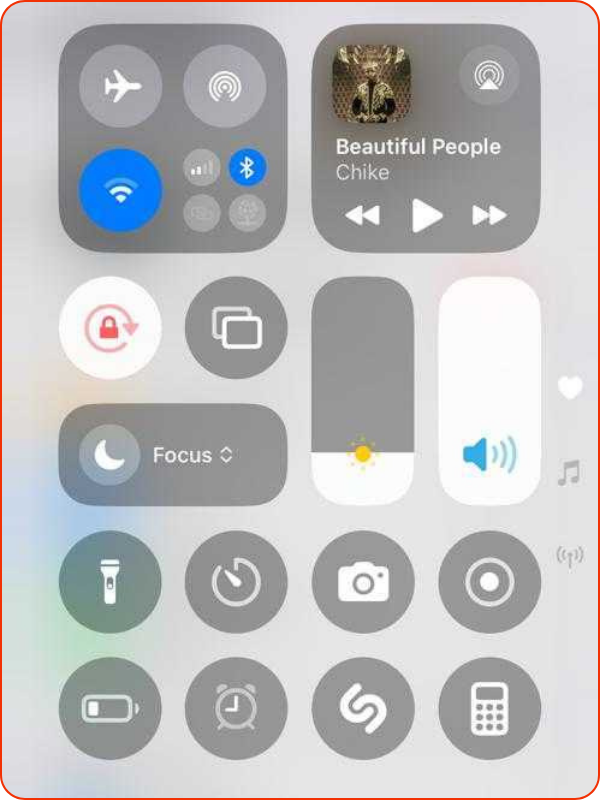Open screen mirroring
The height and width of the screenshot is (800, 600).
(236, 327)
